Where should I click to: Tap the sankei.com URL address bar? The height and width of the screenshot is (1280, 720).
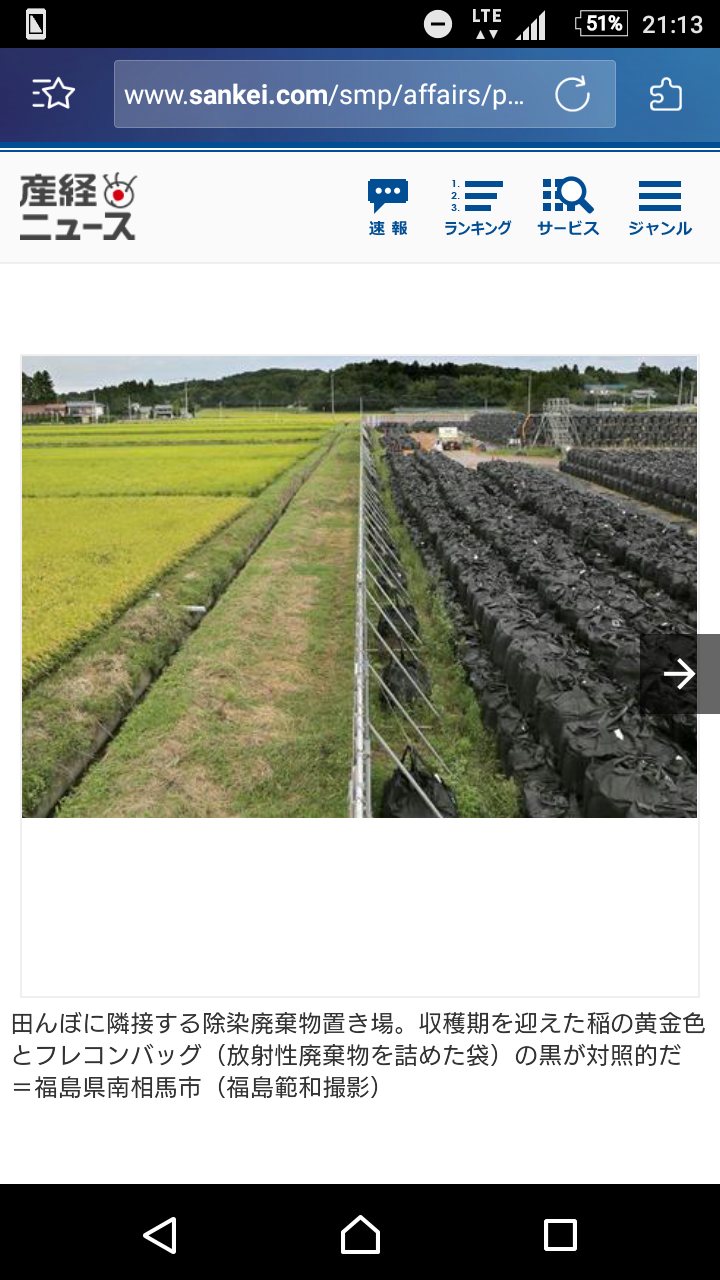click(x=330, y=95)
